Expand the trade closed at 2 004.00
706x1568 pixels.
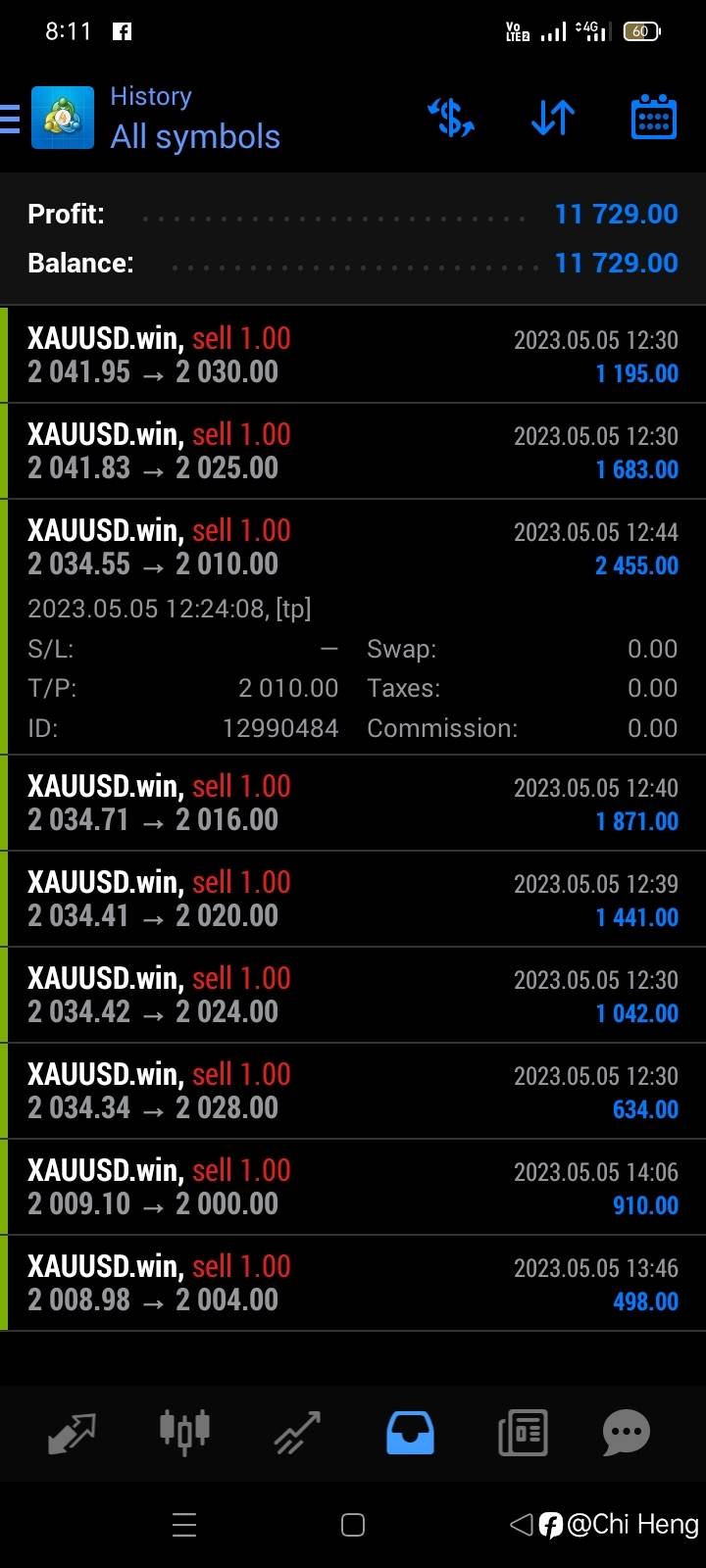353,1283
